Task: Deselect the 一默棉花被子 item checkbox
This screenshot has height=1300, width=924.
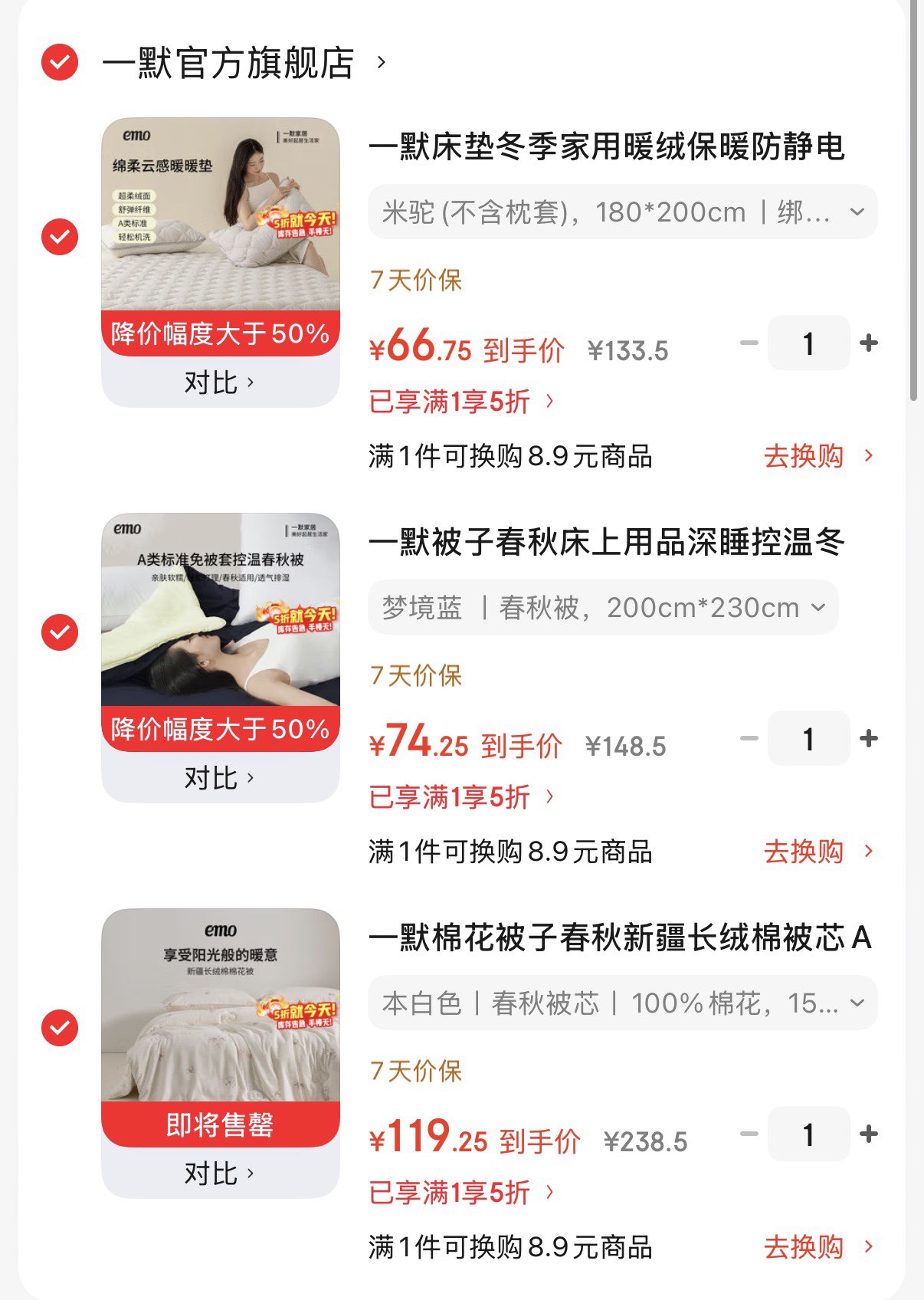Action: point(60,1028)
